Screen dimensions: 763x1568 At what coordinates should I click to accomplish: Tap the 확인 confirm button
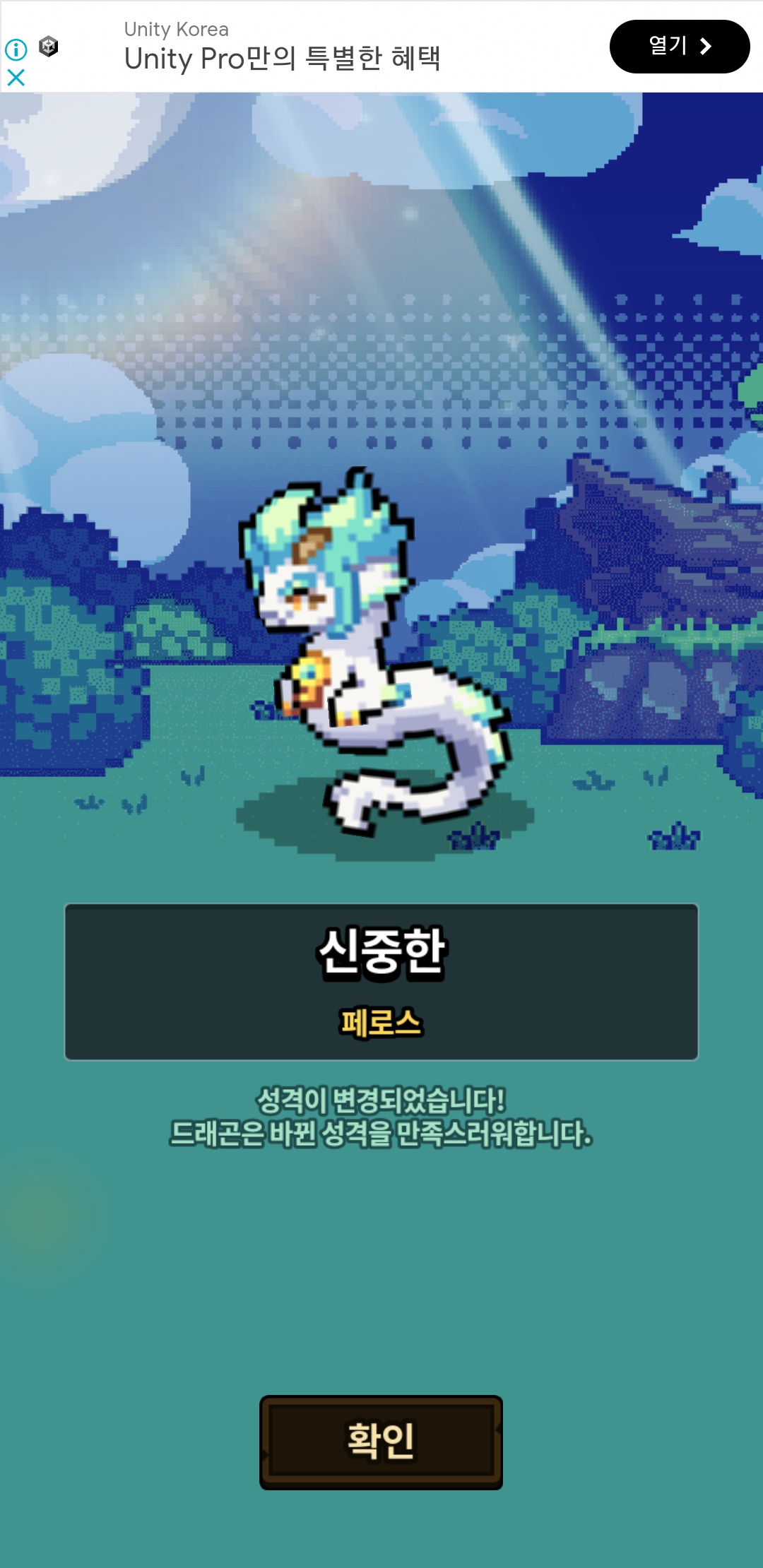point(381,1442)
